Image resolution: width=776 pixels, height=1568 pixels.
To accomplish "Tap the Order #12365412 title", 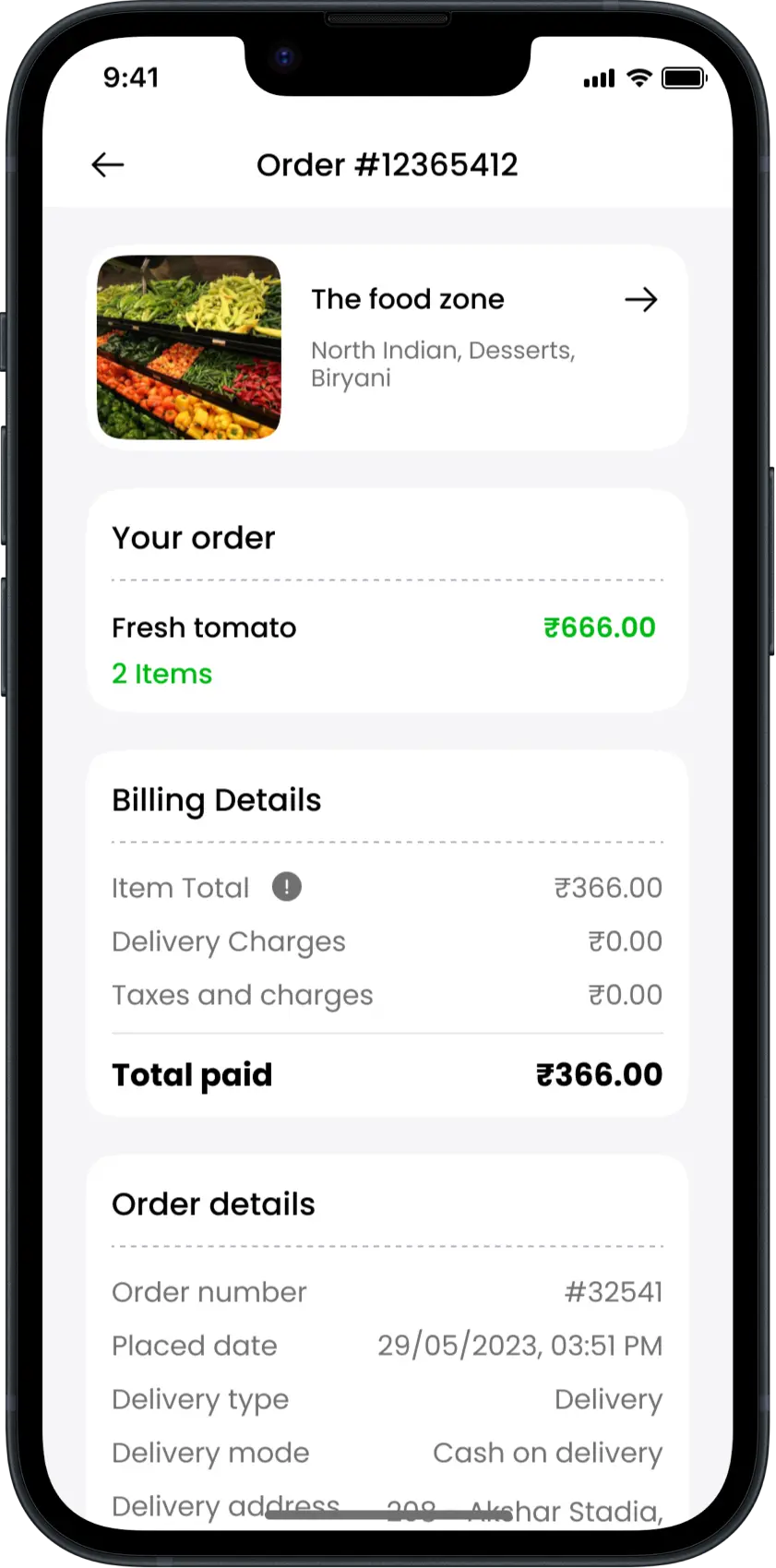I will (388, 164).
